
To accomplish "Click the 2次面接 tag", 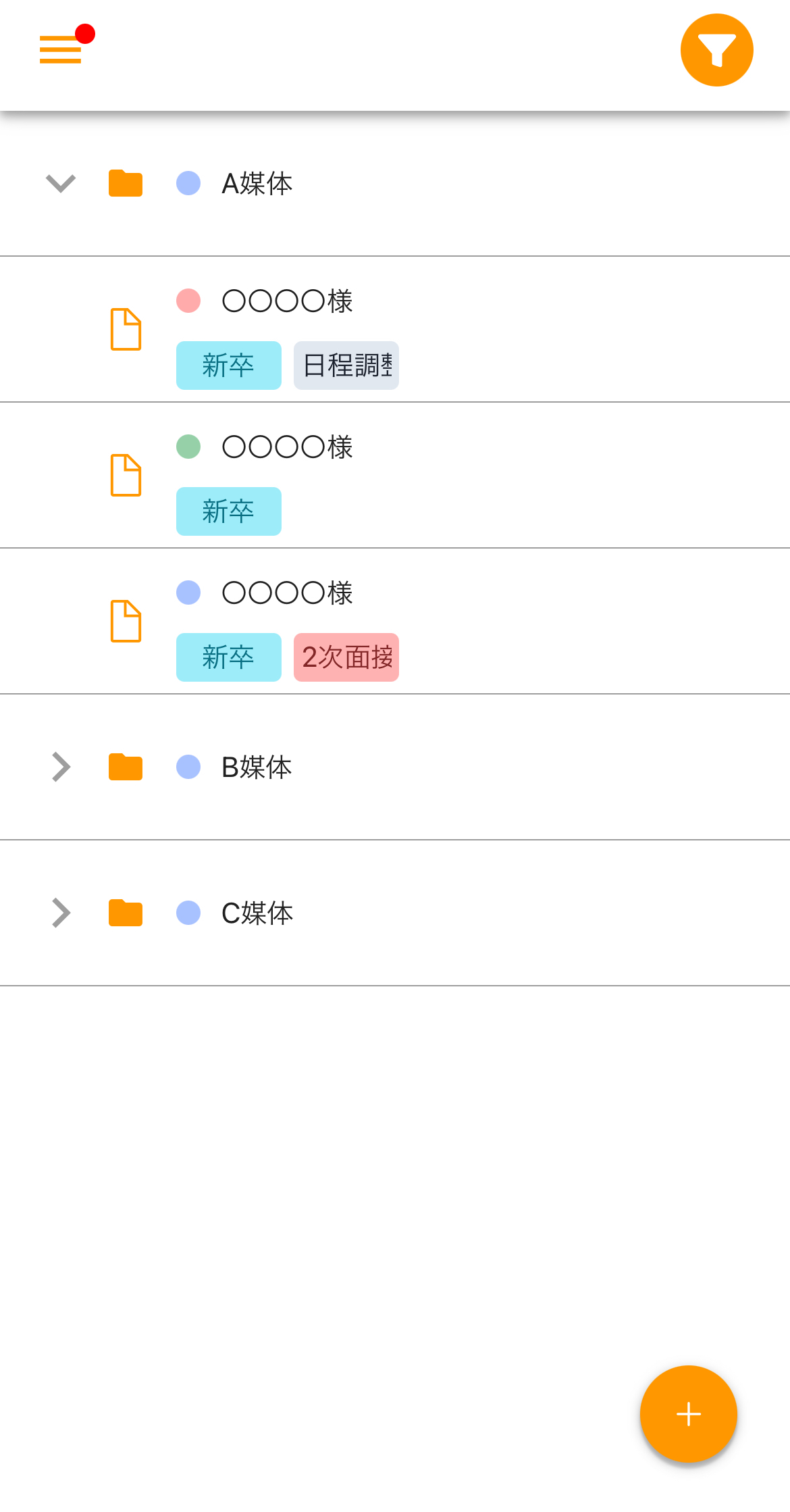I will click(x=346, y=657).
